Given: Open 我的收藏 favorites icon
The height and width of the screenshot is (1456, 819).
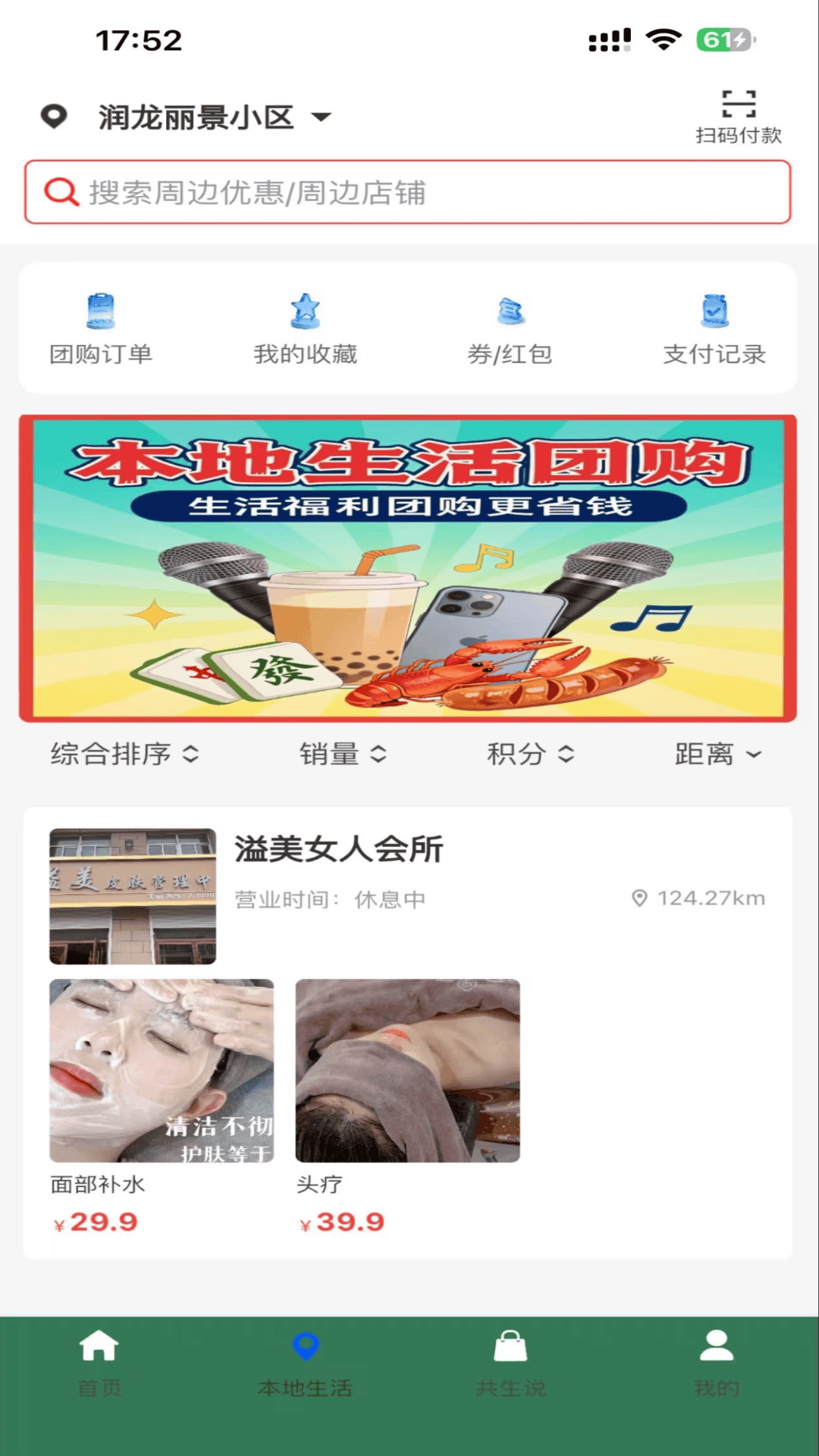Looking at the screenshot, I should point(306,309).
